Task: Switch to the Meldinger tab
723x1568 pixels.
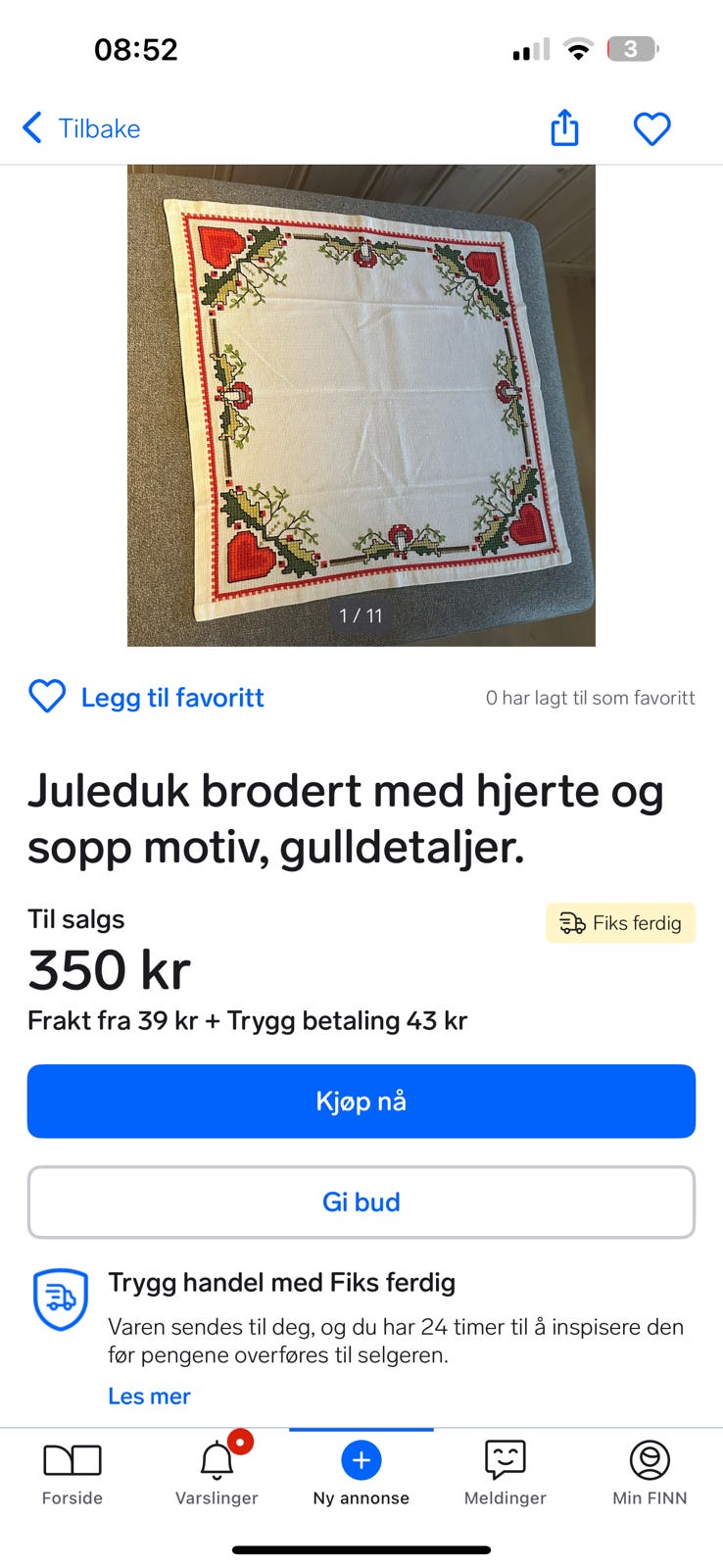Action: pyautogui.click(x=505, y=1470)
